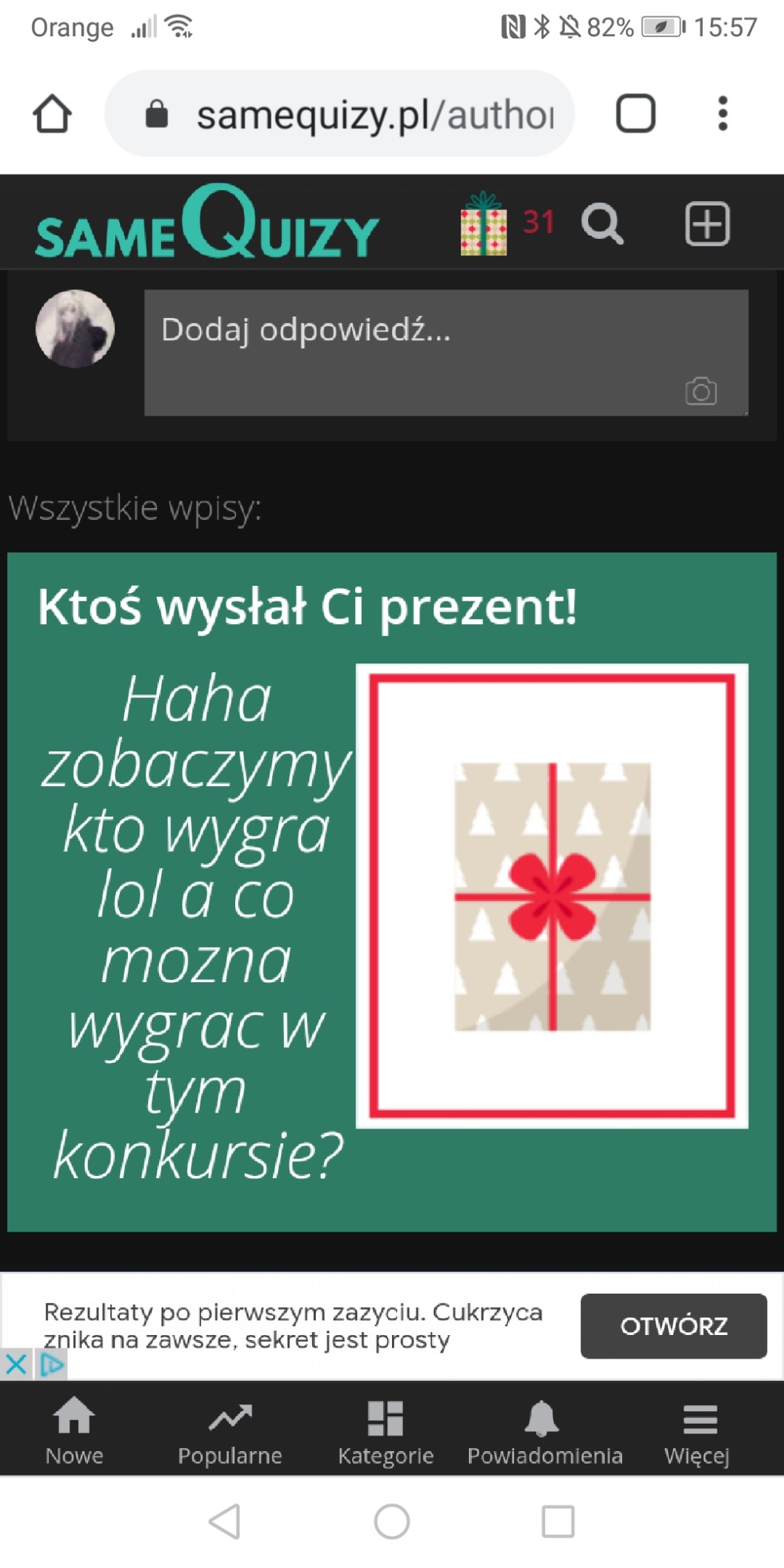Attach a photo using the camera icon

(700, 391)
